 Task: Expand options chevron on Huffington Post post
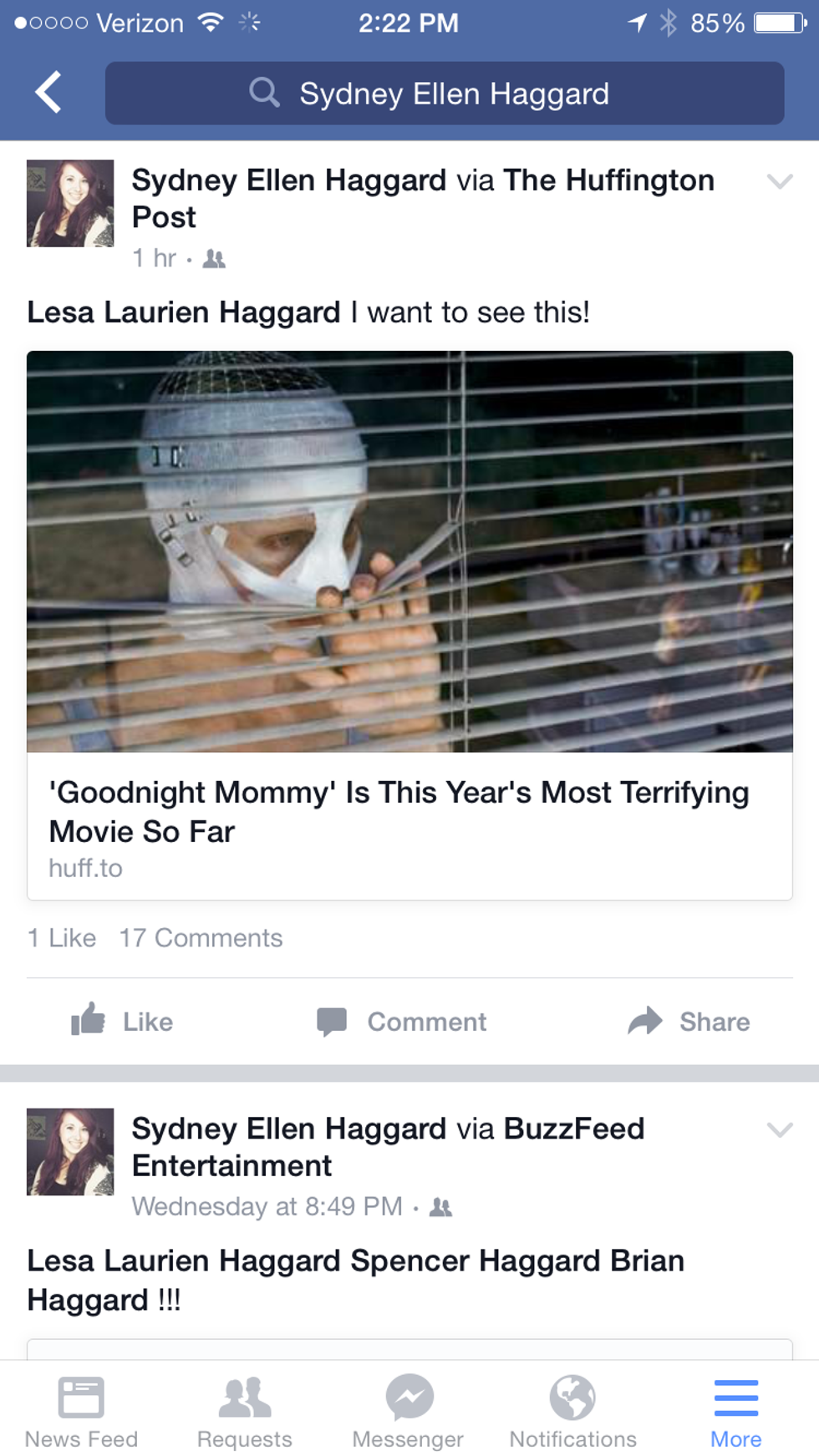click(779, 181)
